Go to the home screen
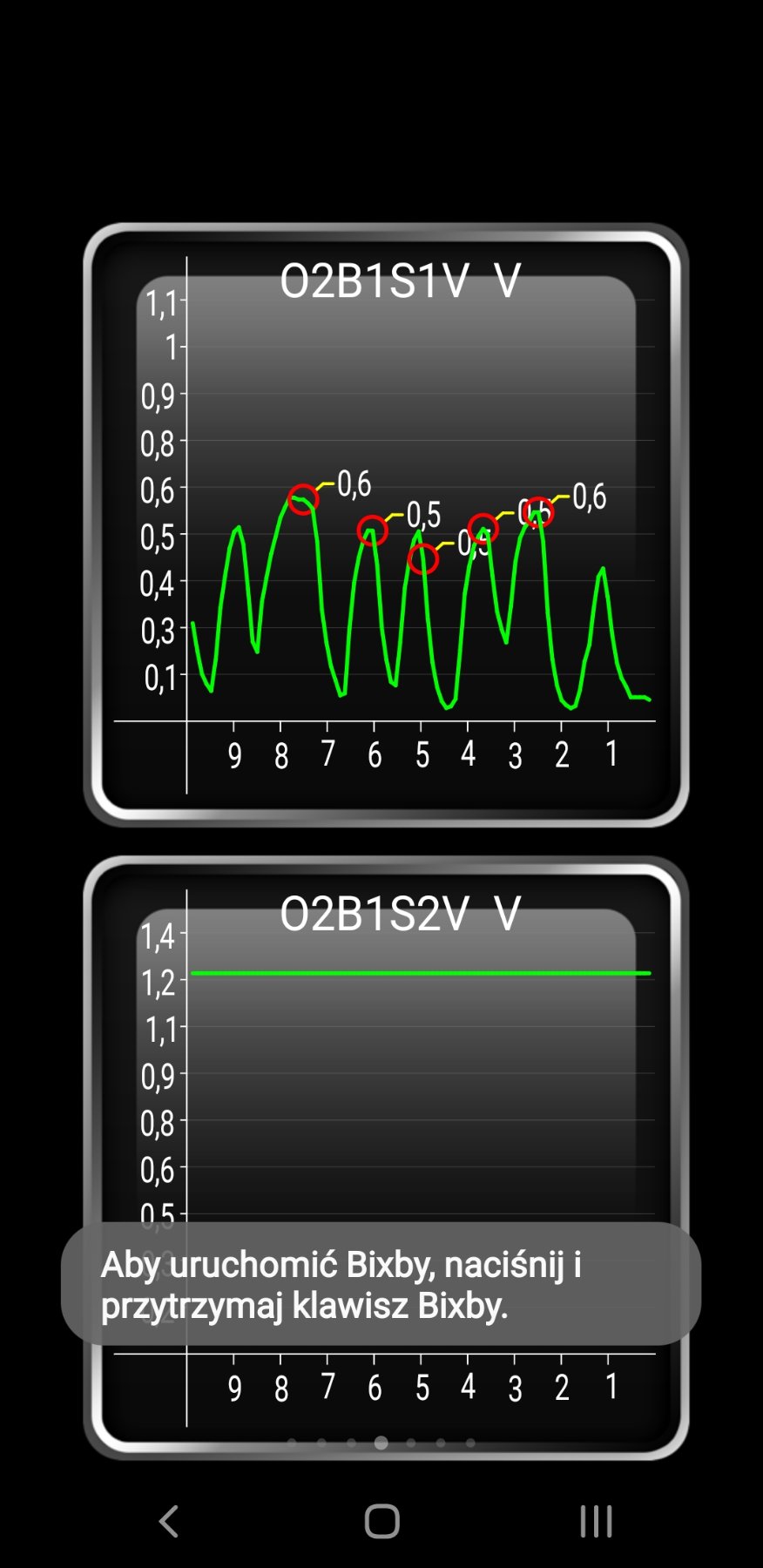Screen dimensions: 763x1568 (381, 1522)
